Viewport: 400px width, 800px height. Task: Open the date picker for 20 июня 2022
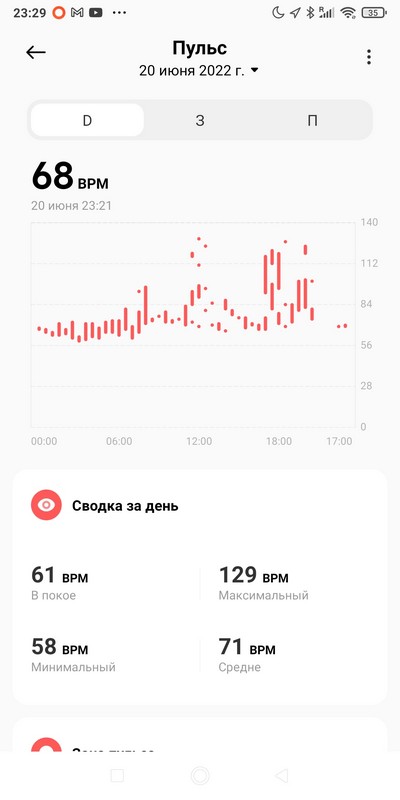tap(199, 71)
